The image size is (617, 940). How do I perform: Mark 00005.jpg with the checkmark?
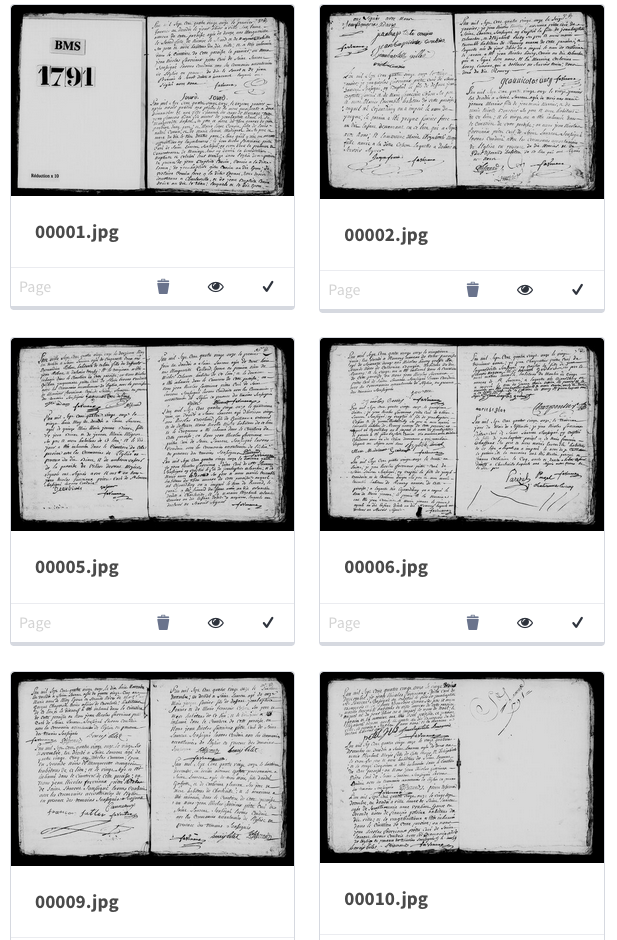(268, 623)
